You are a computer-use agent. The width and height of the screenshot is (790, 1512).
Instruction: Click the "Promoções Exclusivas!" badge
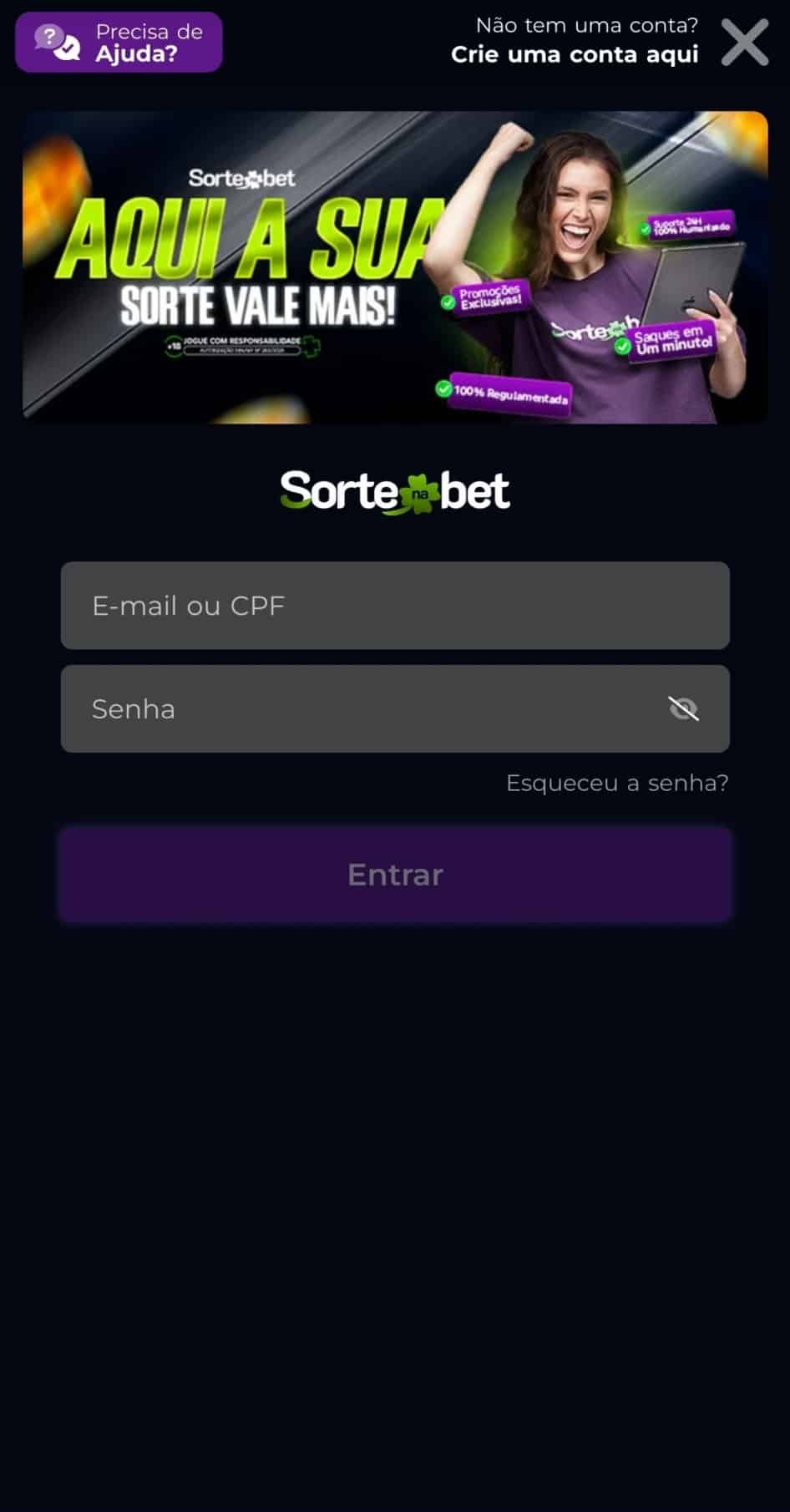(491, 297)
